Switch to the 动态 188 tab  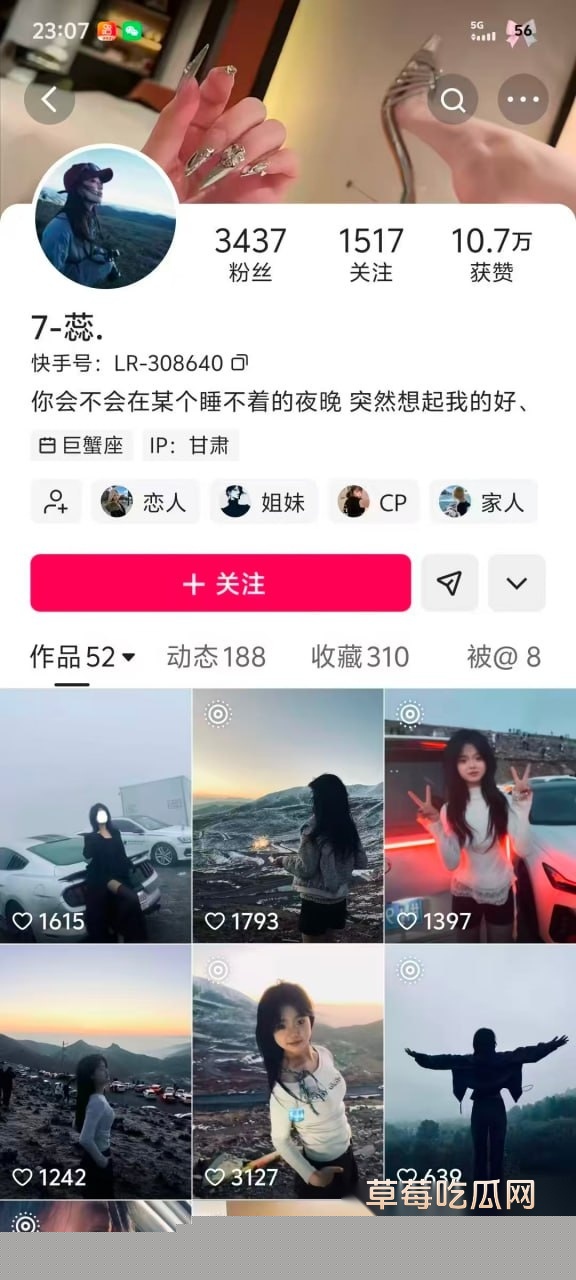[216, 657]
